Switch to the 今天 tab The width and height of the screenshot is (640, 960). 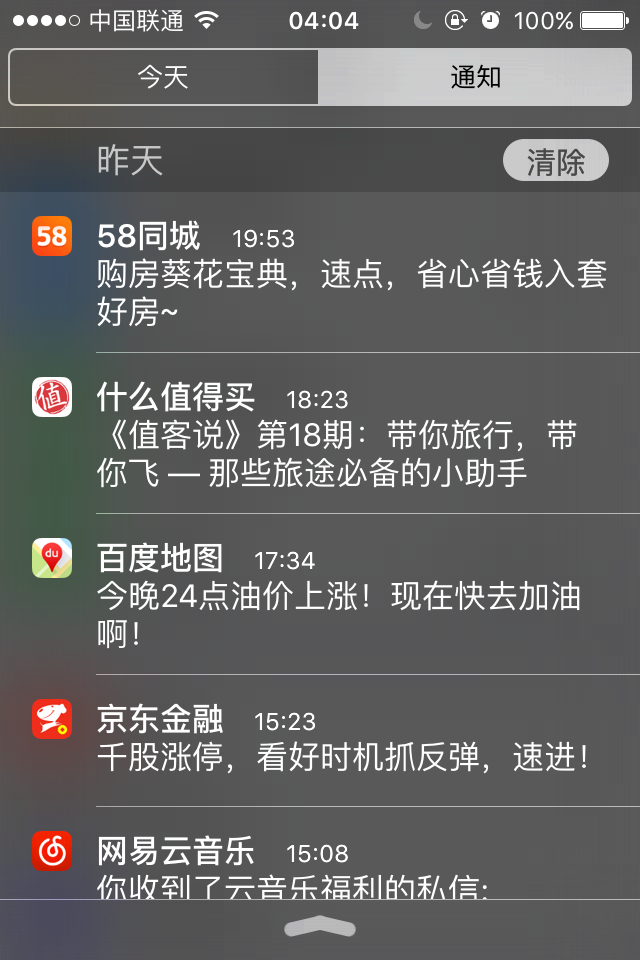163,77
